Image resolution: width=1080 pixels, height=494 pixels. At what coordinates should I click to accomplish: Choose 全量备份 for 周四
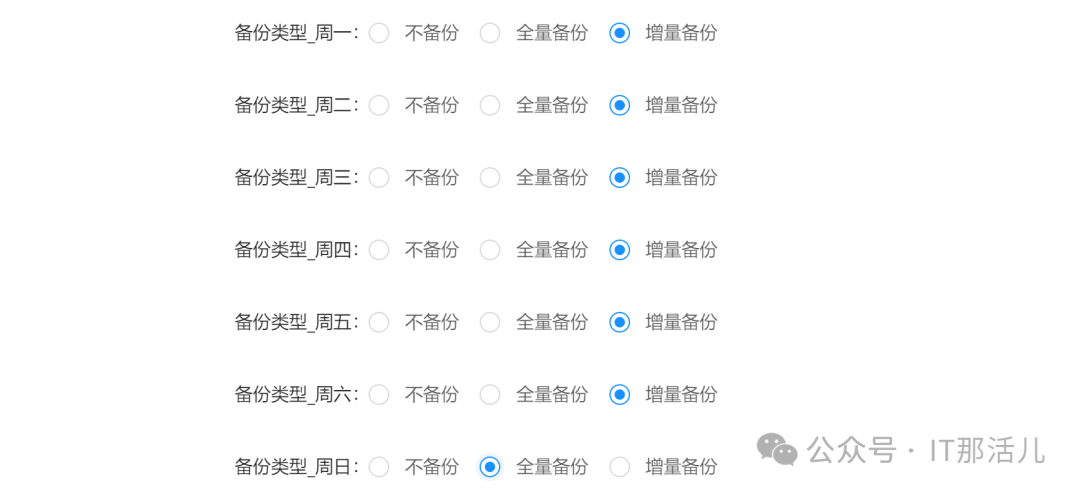(490, 250)
